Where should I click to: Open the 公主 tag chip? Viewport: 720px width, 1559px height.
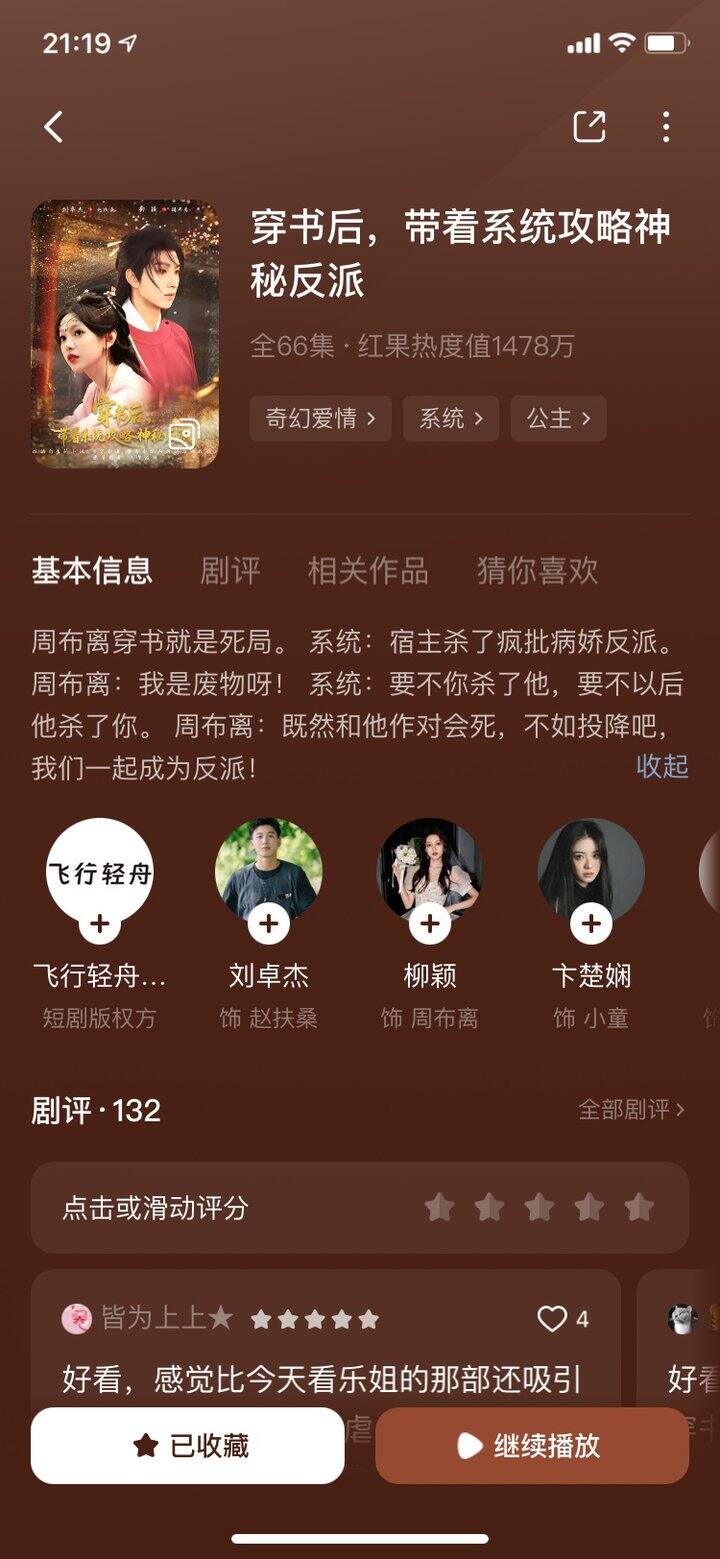click(558, 418)
